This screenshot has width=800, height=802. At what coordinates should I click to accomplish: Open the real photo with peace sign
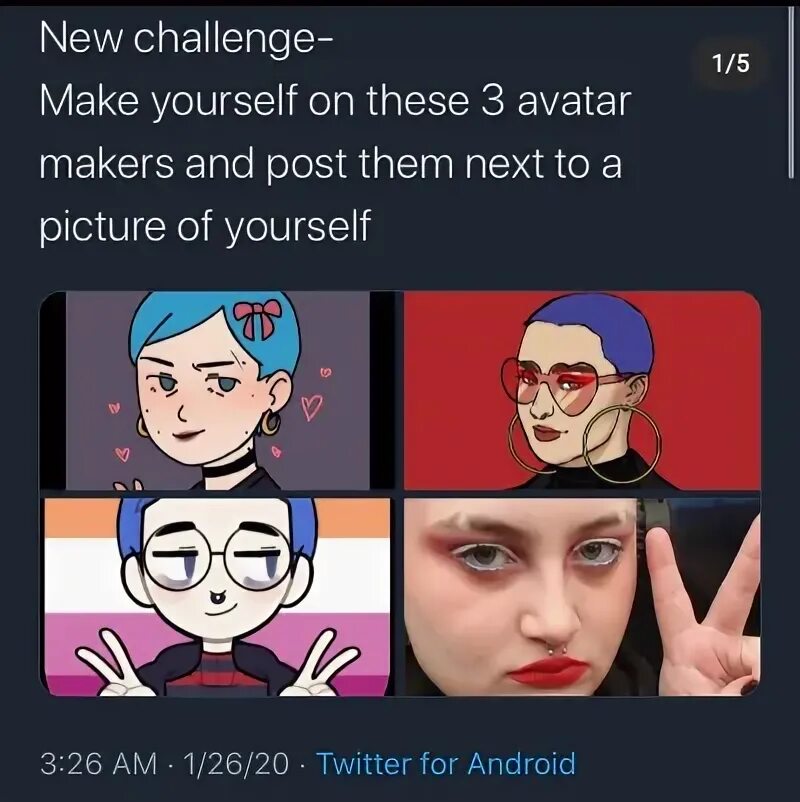tap(582, 597)
